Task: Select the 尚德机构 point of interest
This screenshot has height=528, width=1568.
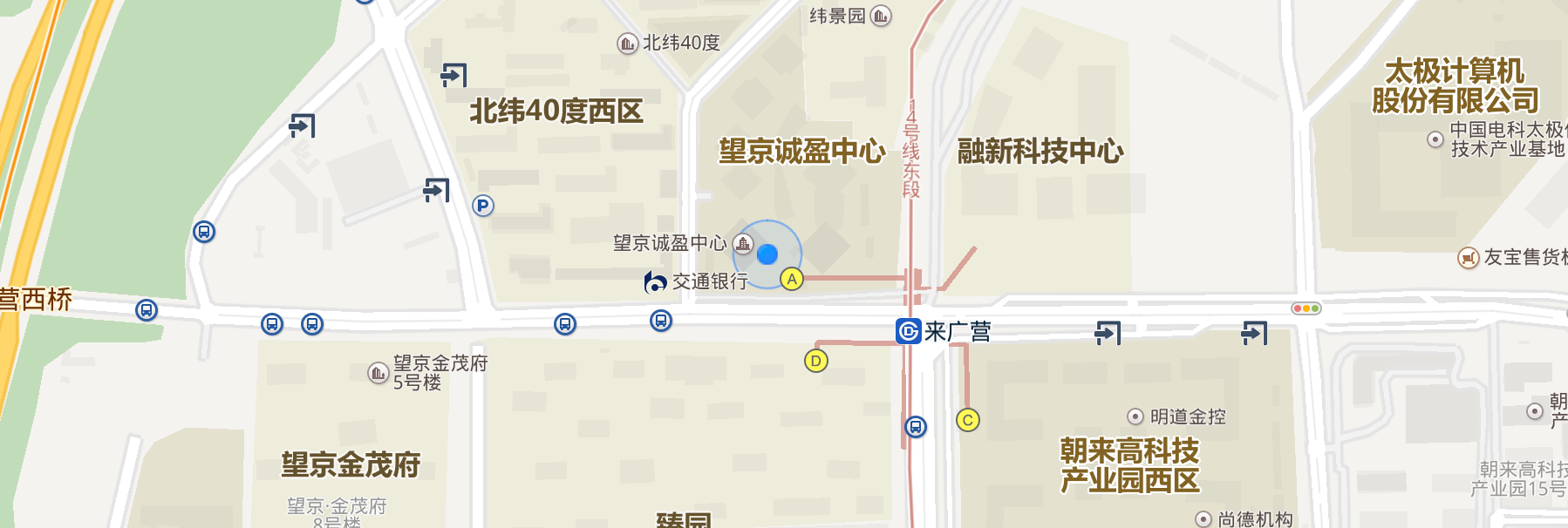Action: (1203, 519)
